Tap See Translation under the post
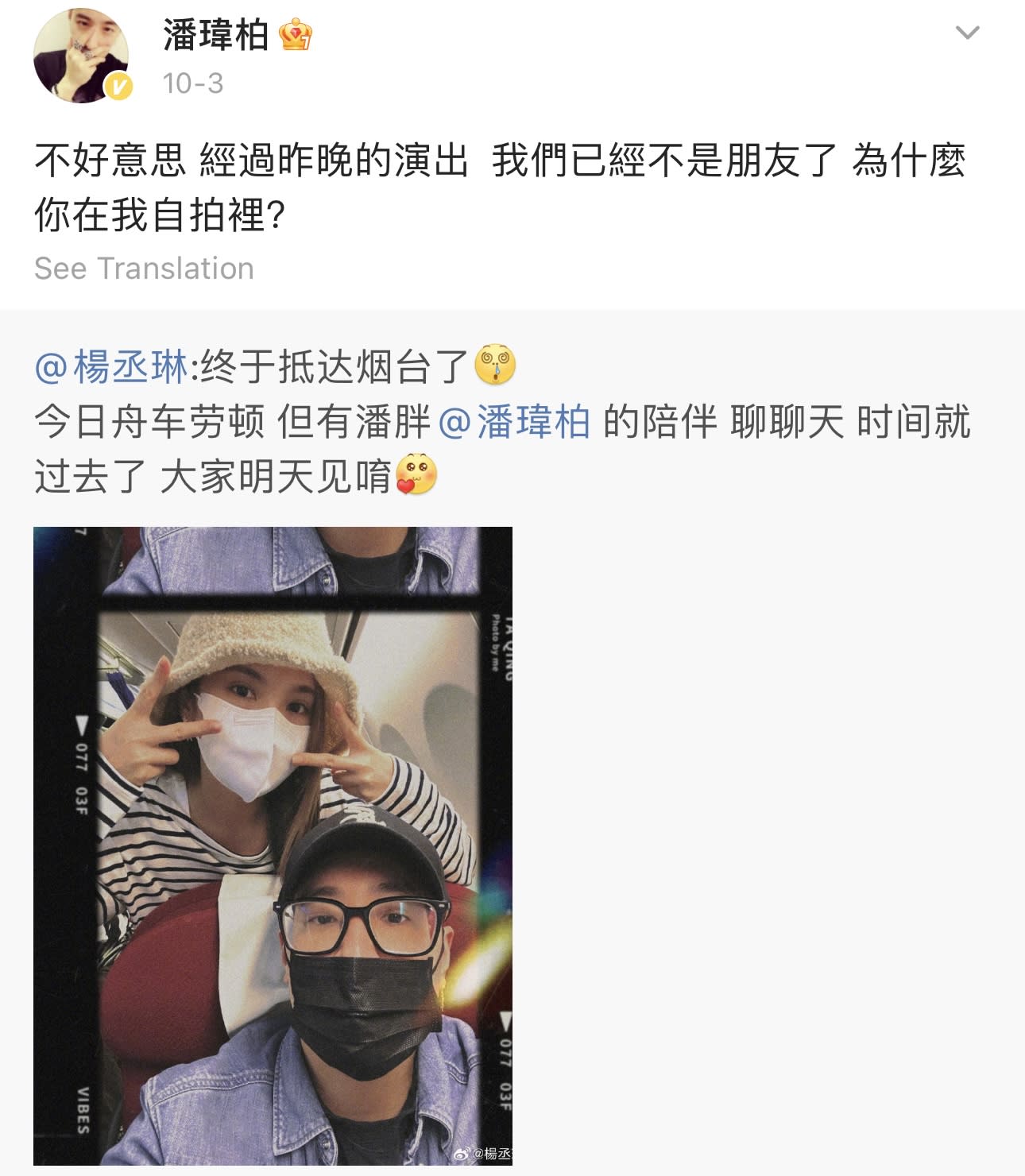The height and width of the screenshot is (1176, 1025). 144,269
